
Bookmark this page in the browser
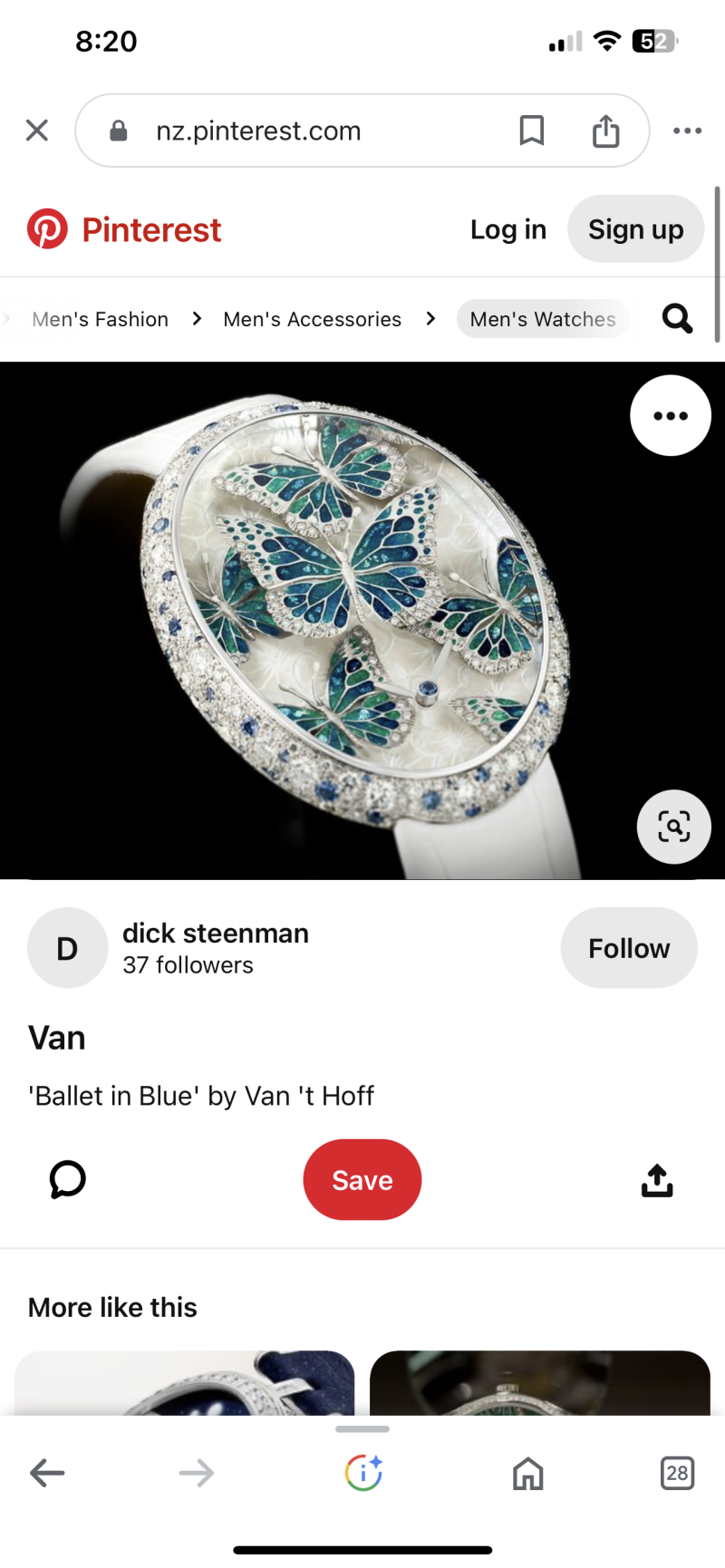click(532, 131)
